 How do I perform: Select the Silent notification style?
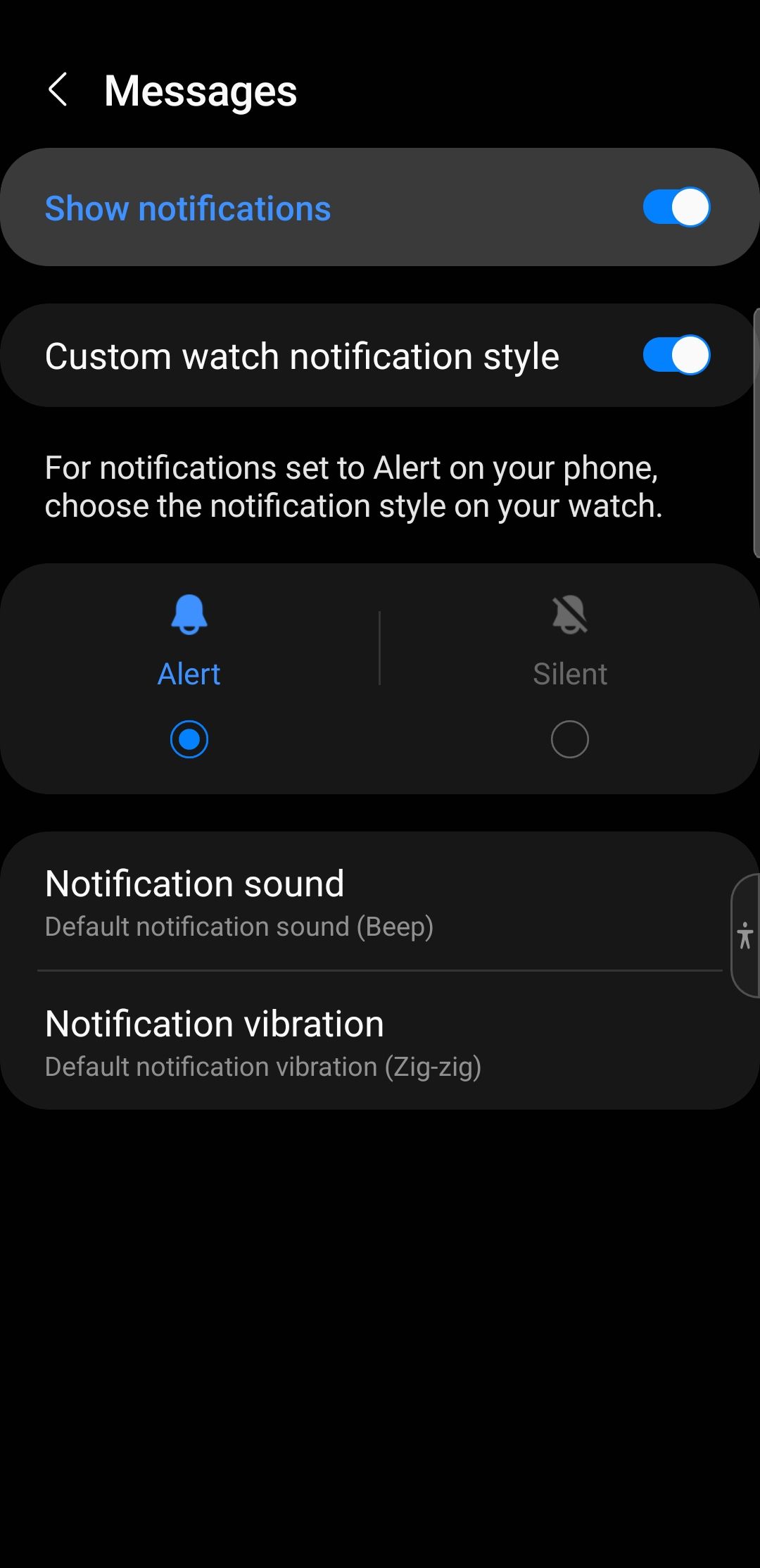pos(569,739)
